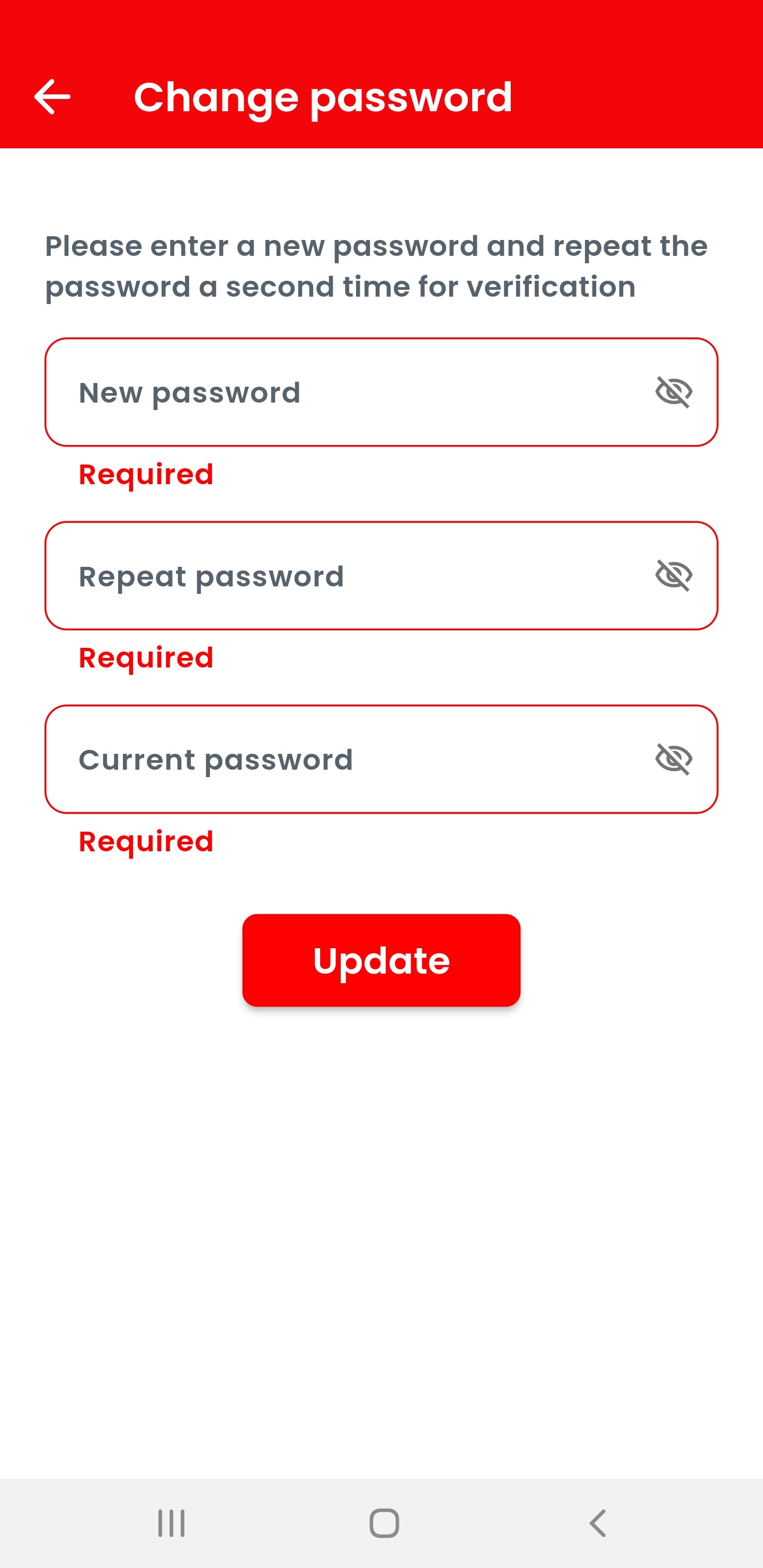Viewport: 763px width, 1568px height.
Task: Click the Required label under New password
Action: click(146, 474)
